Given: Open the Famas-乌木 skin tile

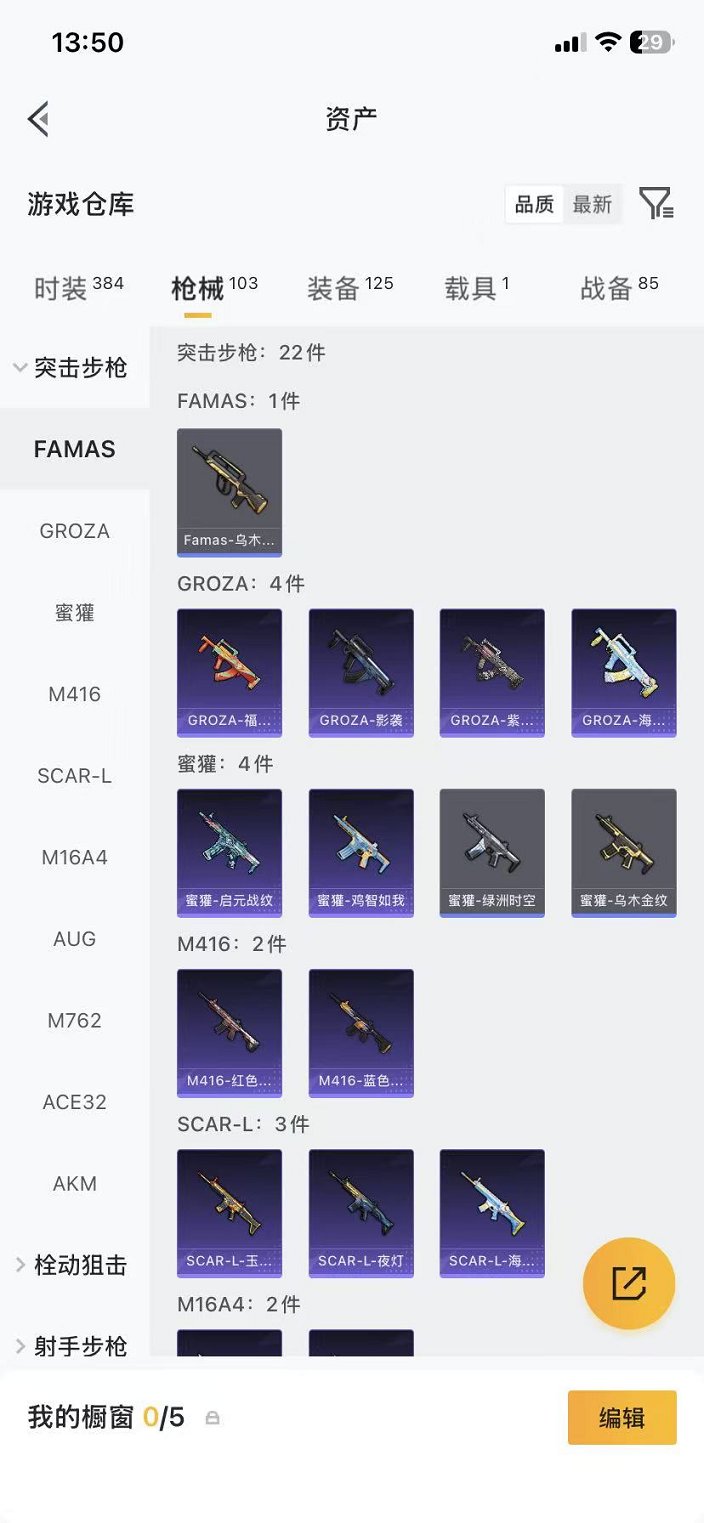Looking at the screenshot, I should pos(229,492).
